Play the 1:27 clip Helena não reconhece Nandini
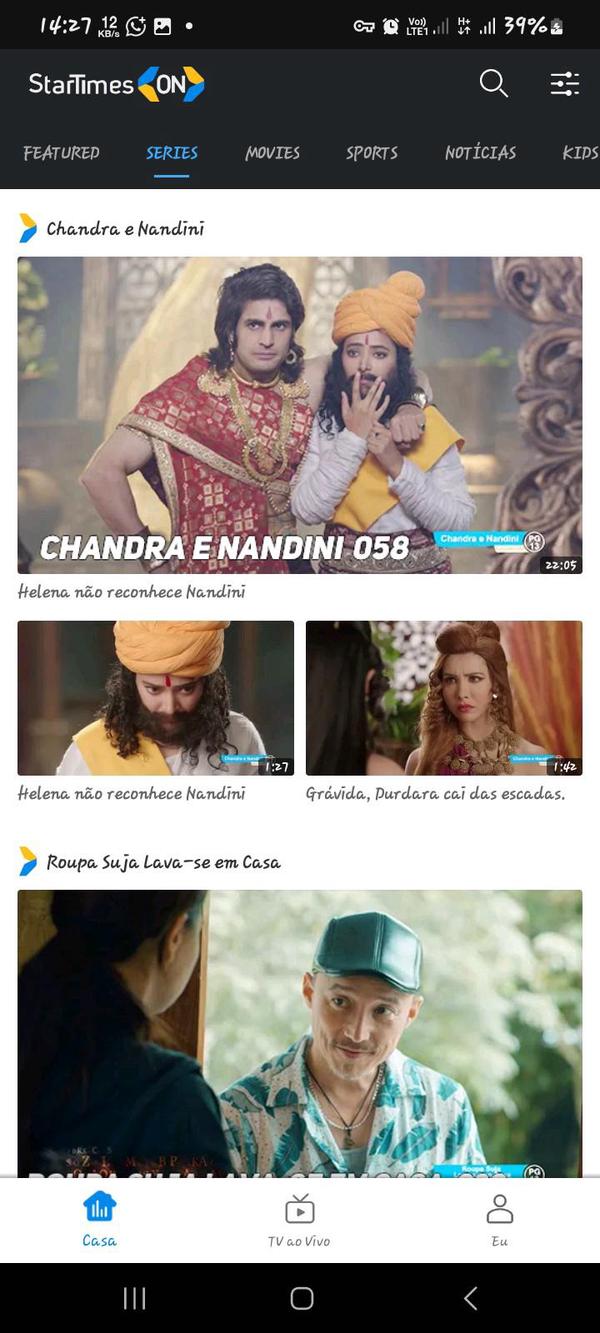 coord(156,698)
